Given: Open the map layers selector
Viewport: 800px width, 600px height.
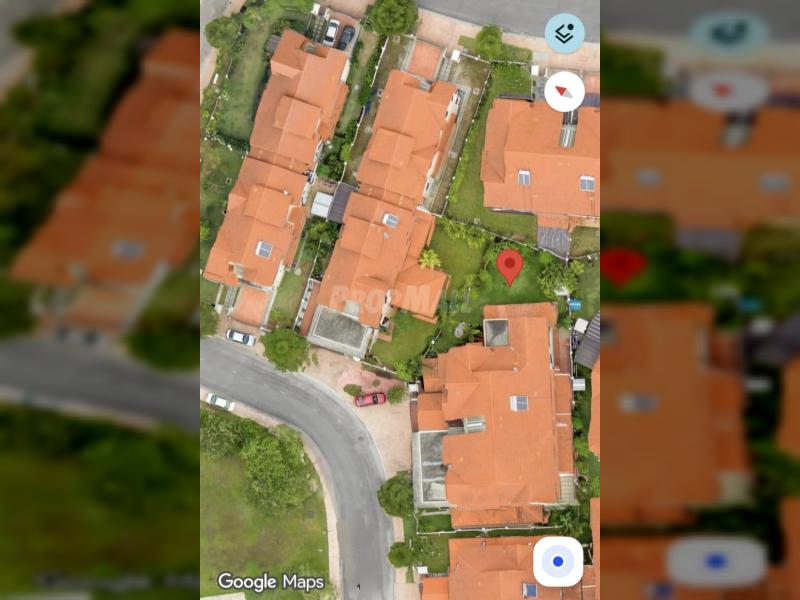Looking at the screenshot, I should 565,33.
